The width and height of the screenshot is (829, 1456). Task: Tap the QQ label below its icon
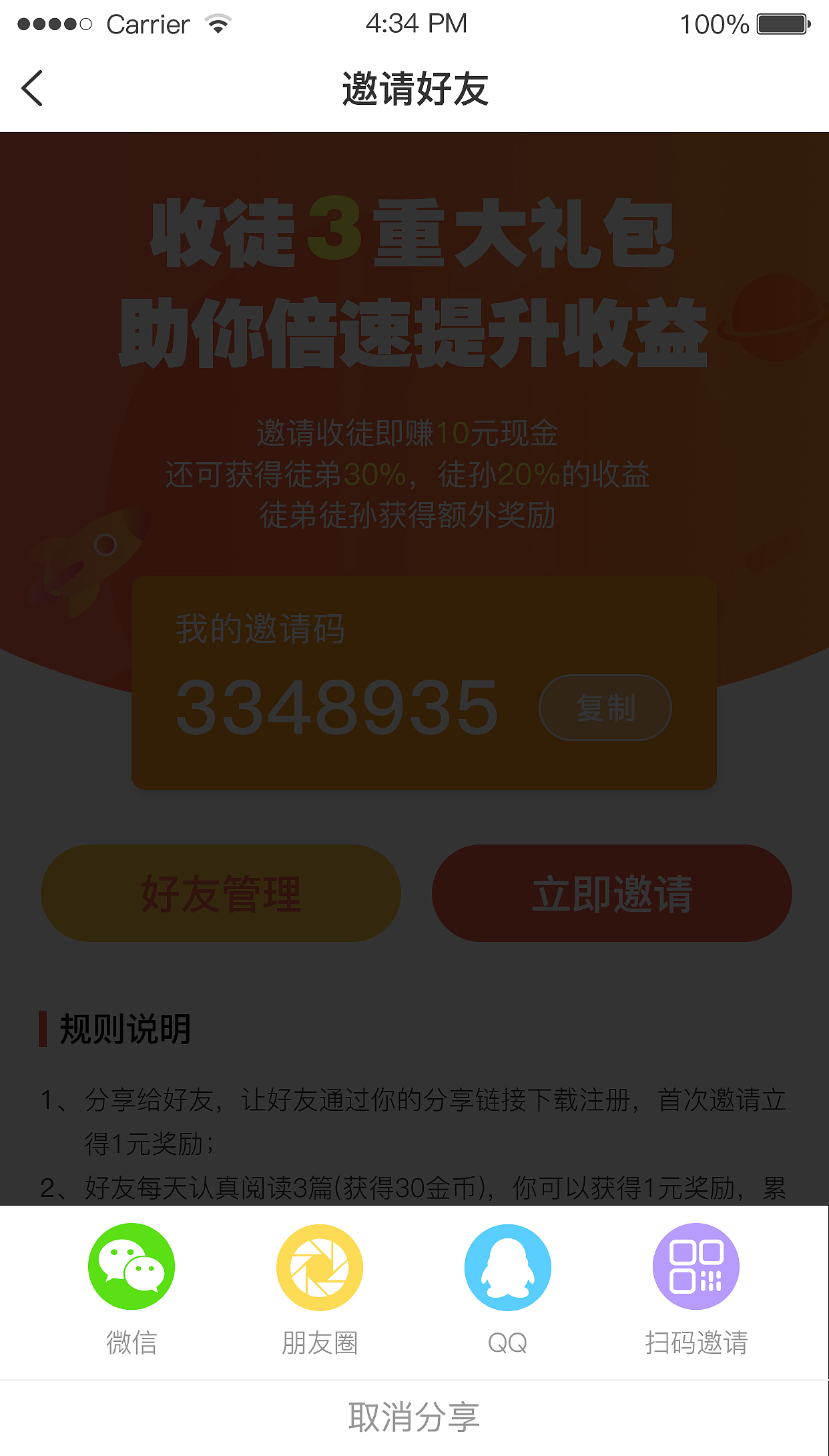coord(507,1343)
